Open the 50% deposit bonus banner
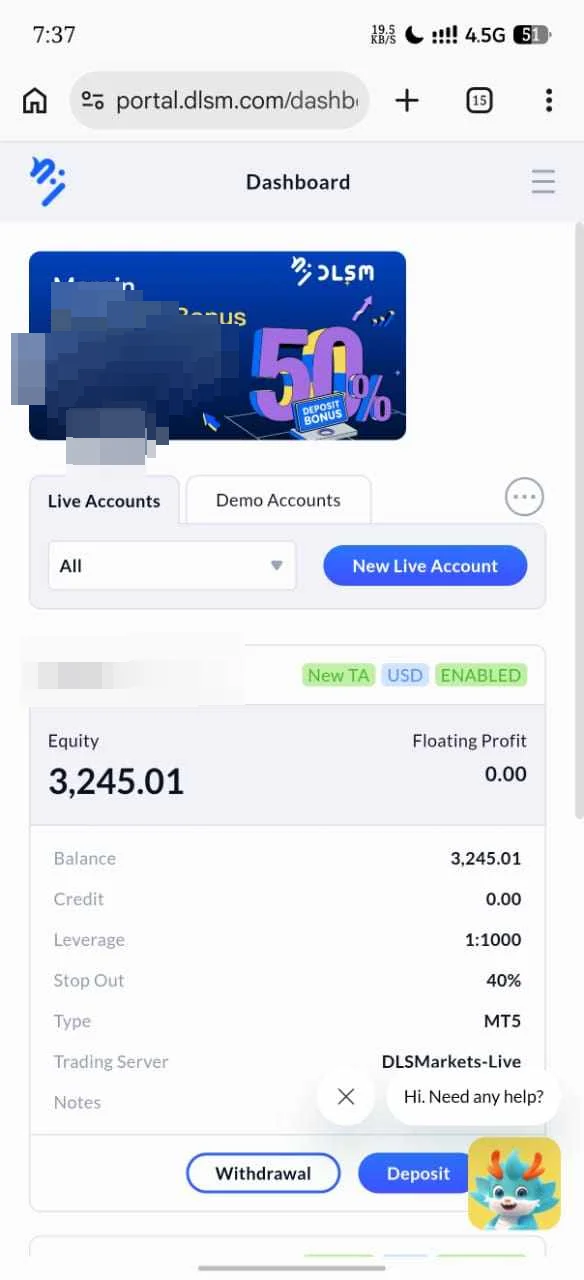584x1280 pixels. coord(218,345)
